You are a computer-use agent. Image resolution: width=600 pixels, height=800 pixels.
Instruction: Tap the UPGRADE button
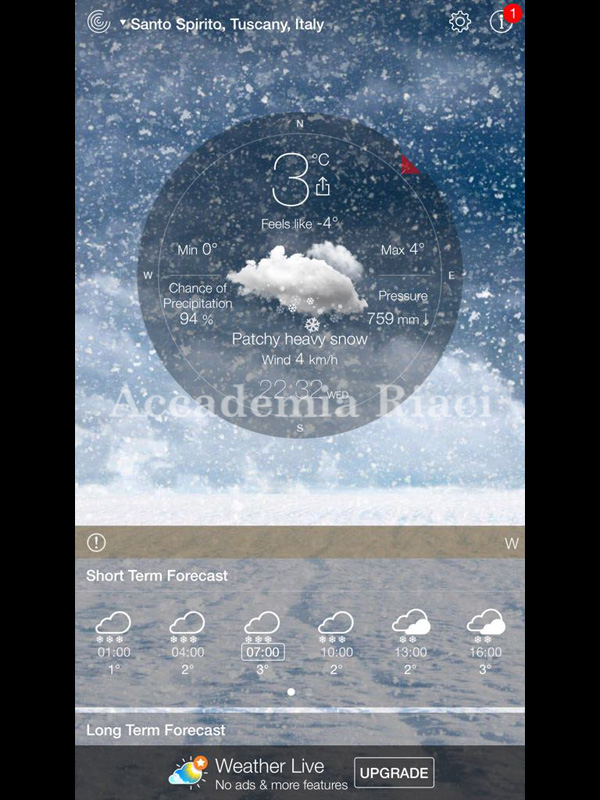pos(394,773)
